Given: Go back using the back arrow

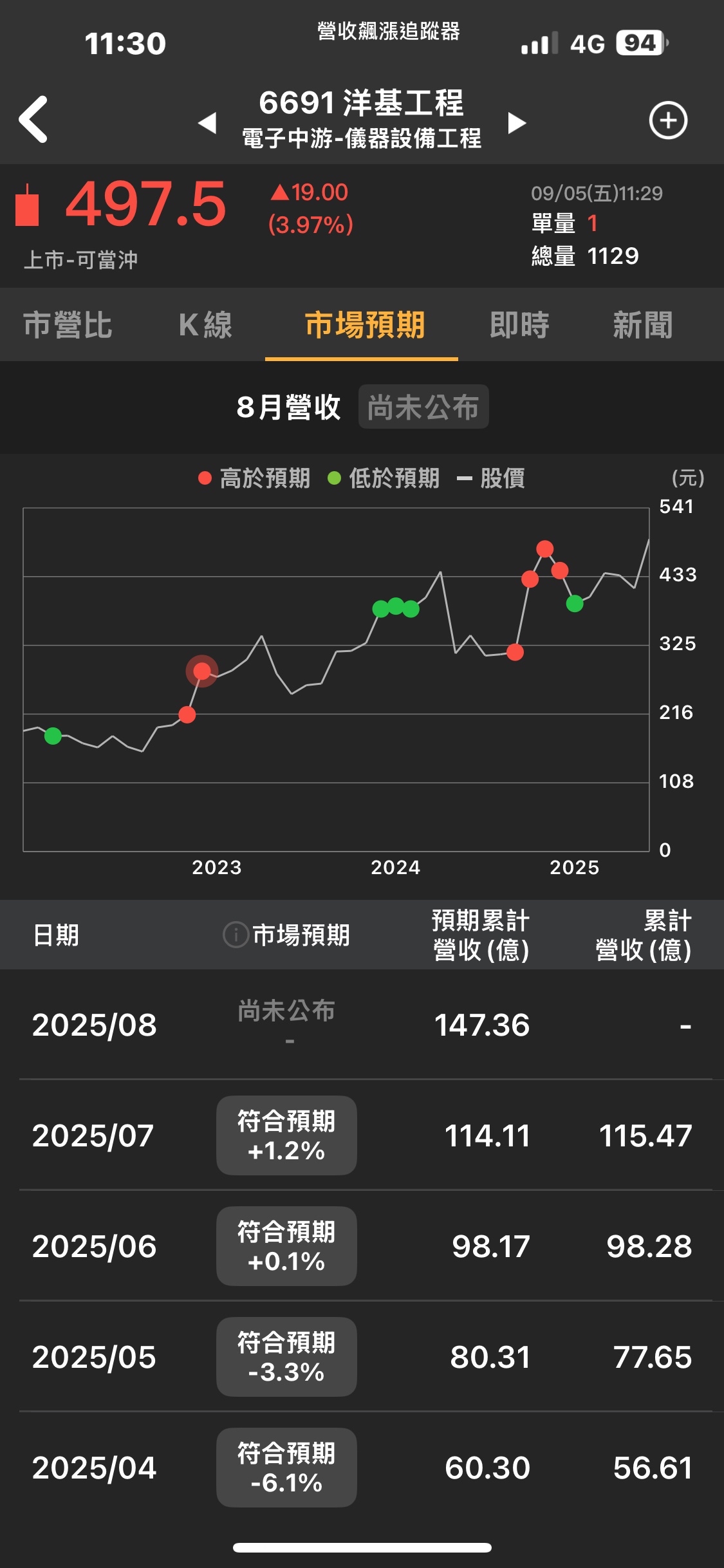Looking at the screenshot, I should click(33, 119).
